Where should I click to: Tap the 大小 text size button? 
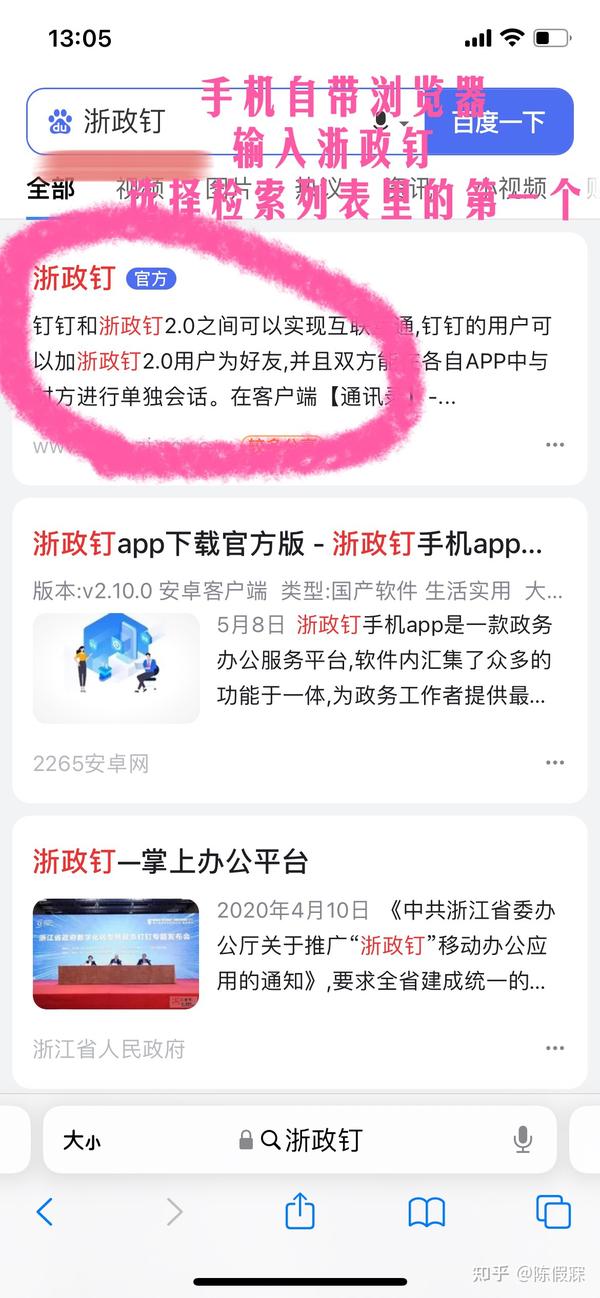(x=82, y=1140)
